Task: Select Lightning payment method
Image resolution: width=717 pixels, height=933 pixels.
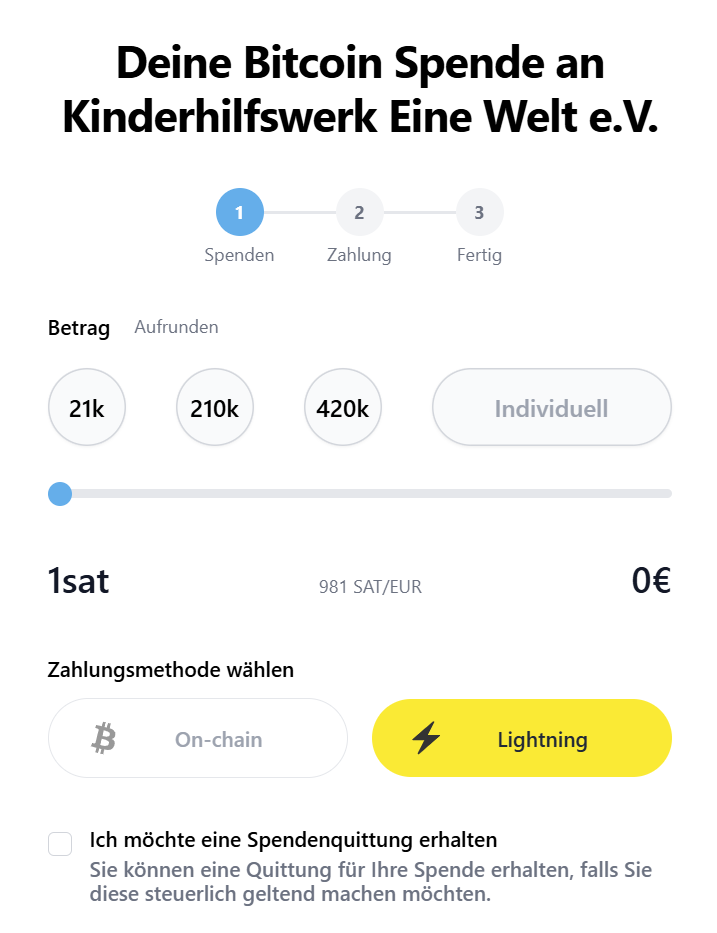Action: pos(521,739)
